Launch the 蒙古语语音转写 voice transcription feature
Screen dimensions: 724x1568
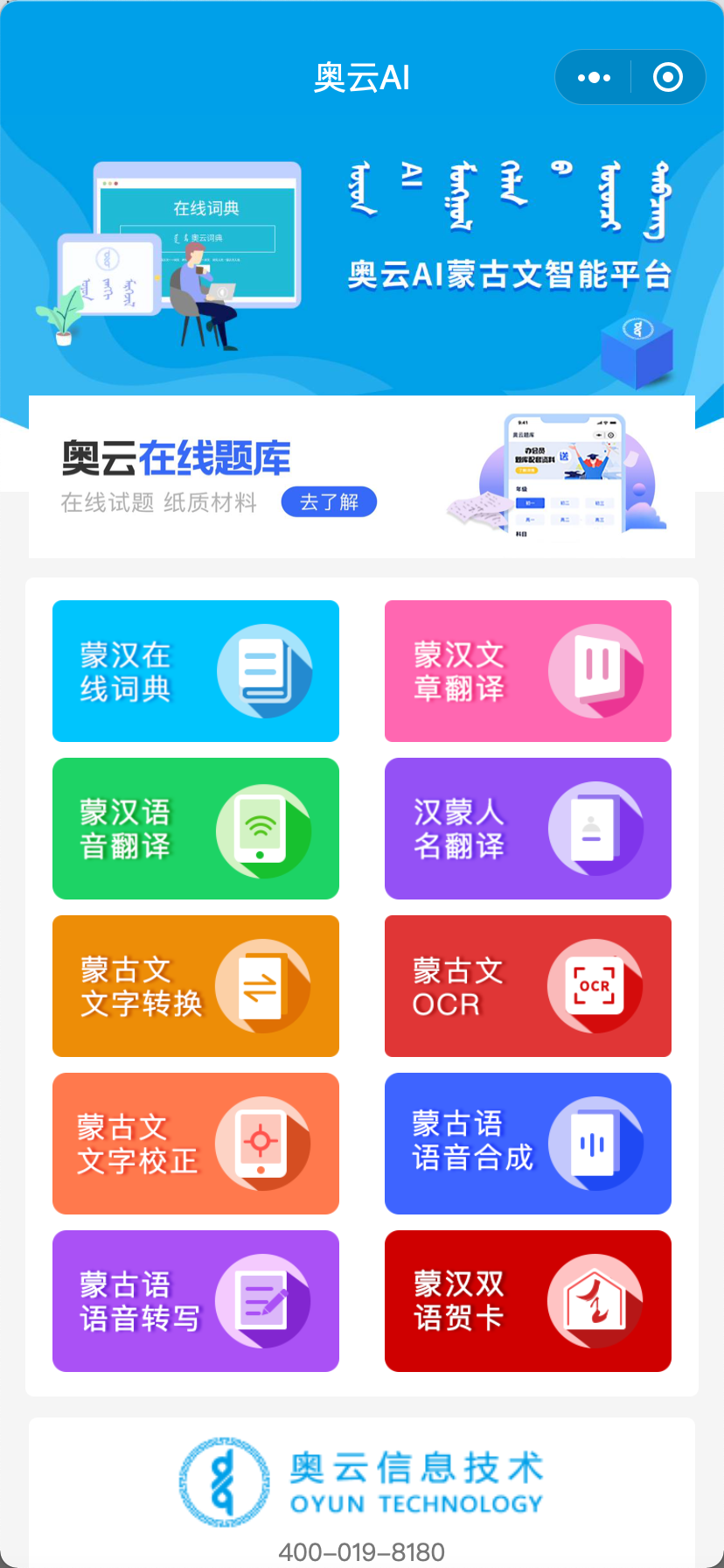coord(195,1300)
